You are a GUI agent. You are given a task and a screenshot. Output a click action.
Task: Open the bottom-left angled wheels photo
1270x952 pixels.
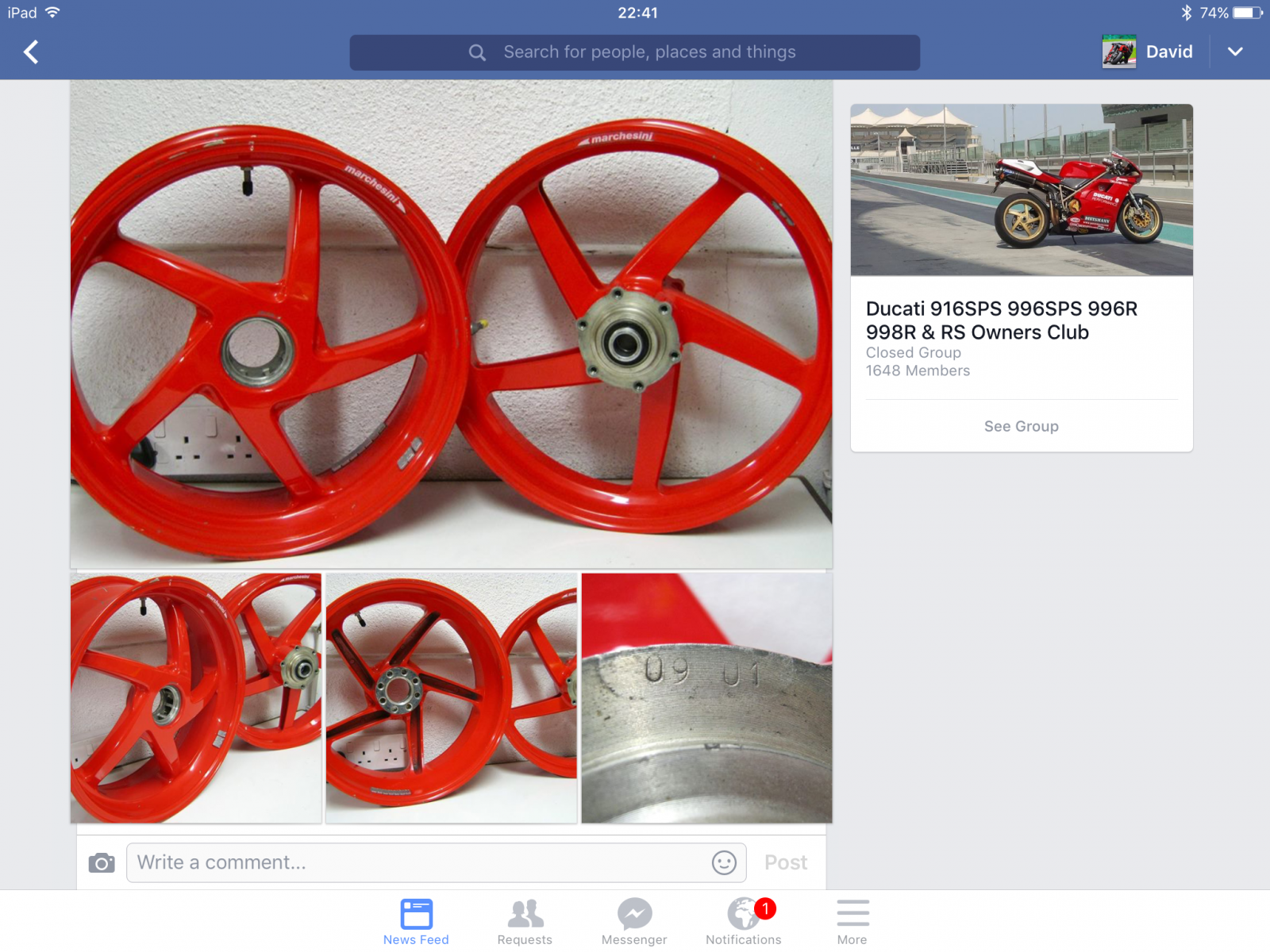[196, 698]
